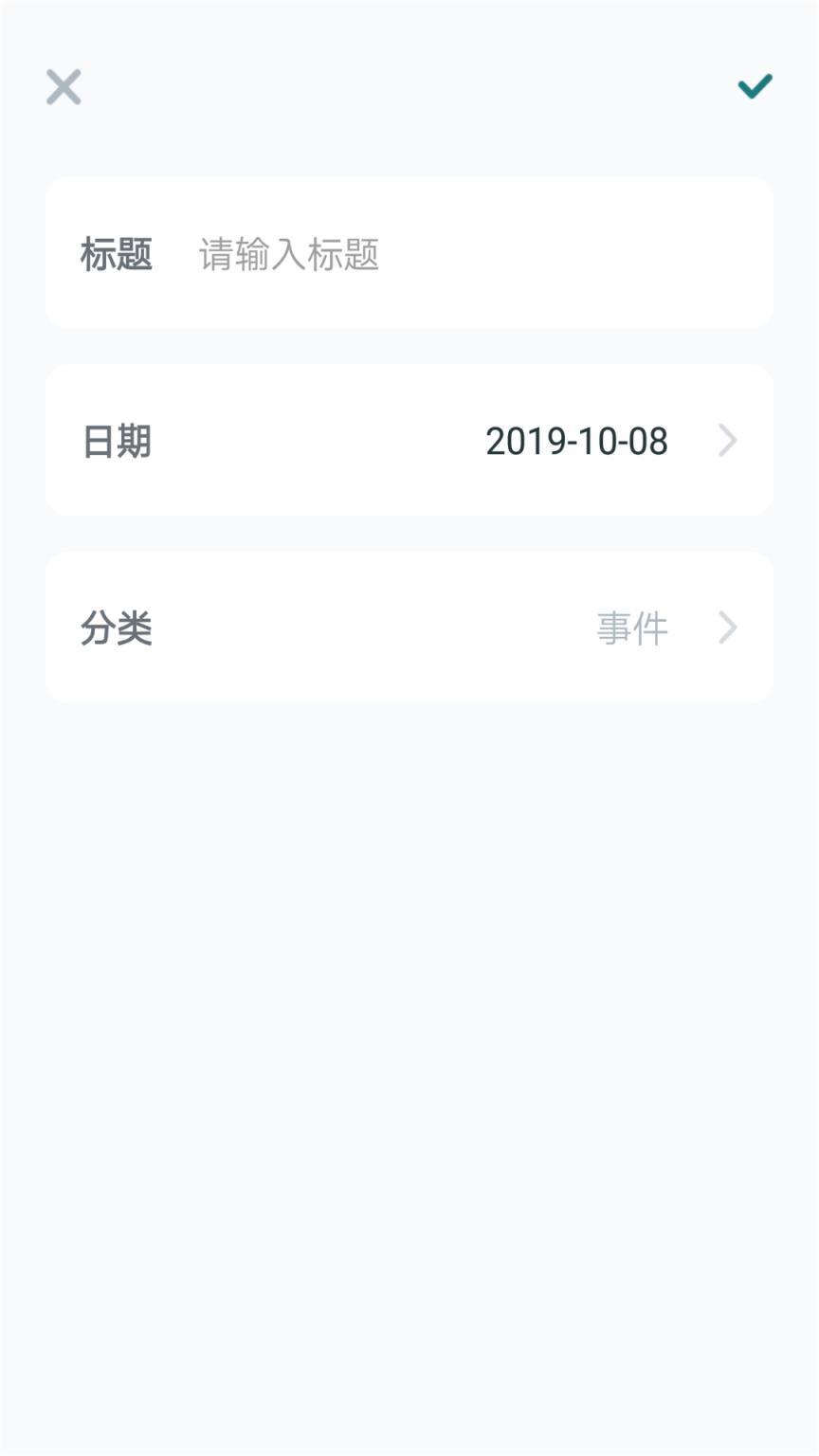
Task: Click the 请输入标题 placeholder field
Action: (289, 254)
